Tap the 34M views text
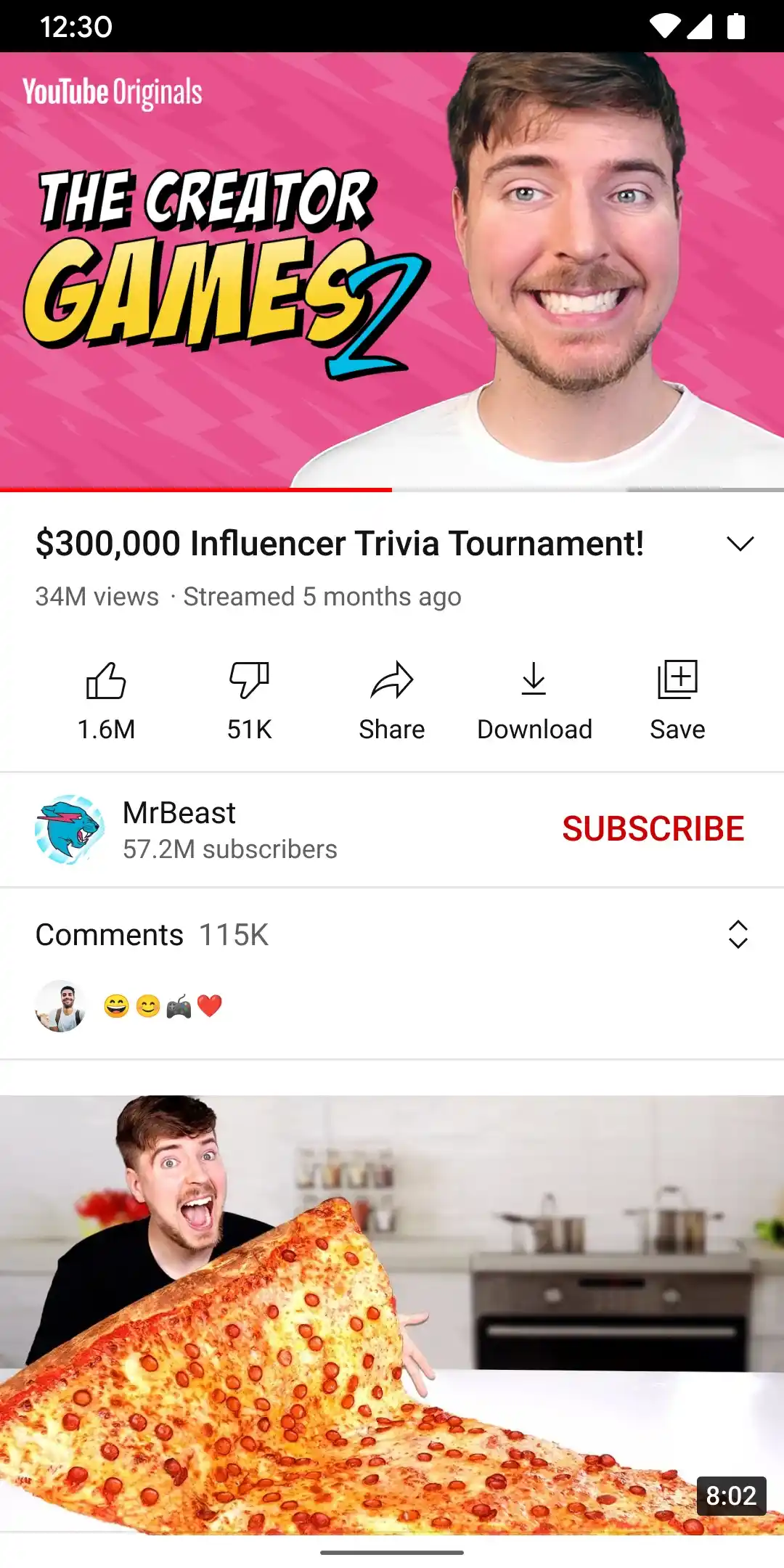The height and width of the screenshot is (1568, 784). coord(96,596)
